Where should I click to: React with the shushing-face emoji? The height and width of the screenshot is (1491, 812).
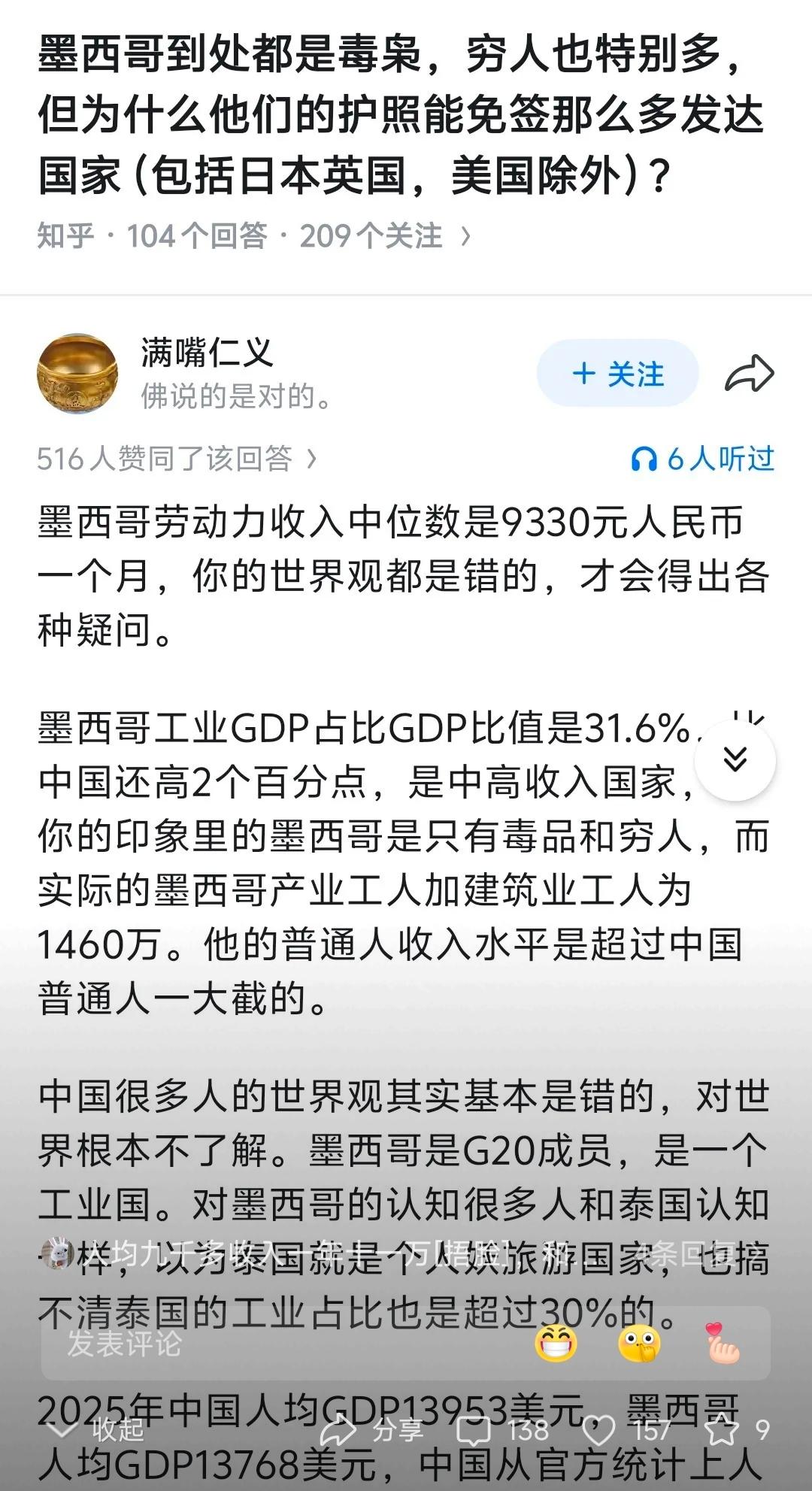click(x=638, y=1345)
